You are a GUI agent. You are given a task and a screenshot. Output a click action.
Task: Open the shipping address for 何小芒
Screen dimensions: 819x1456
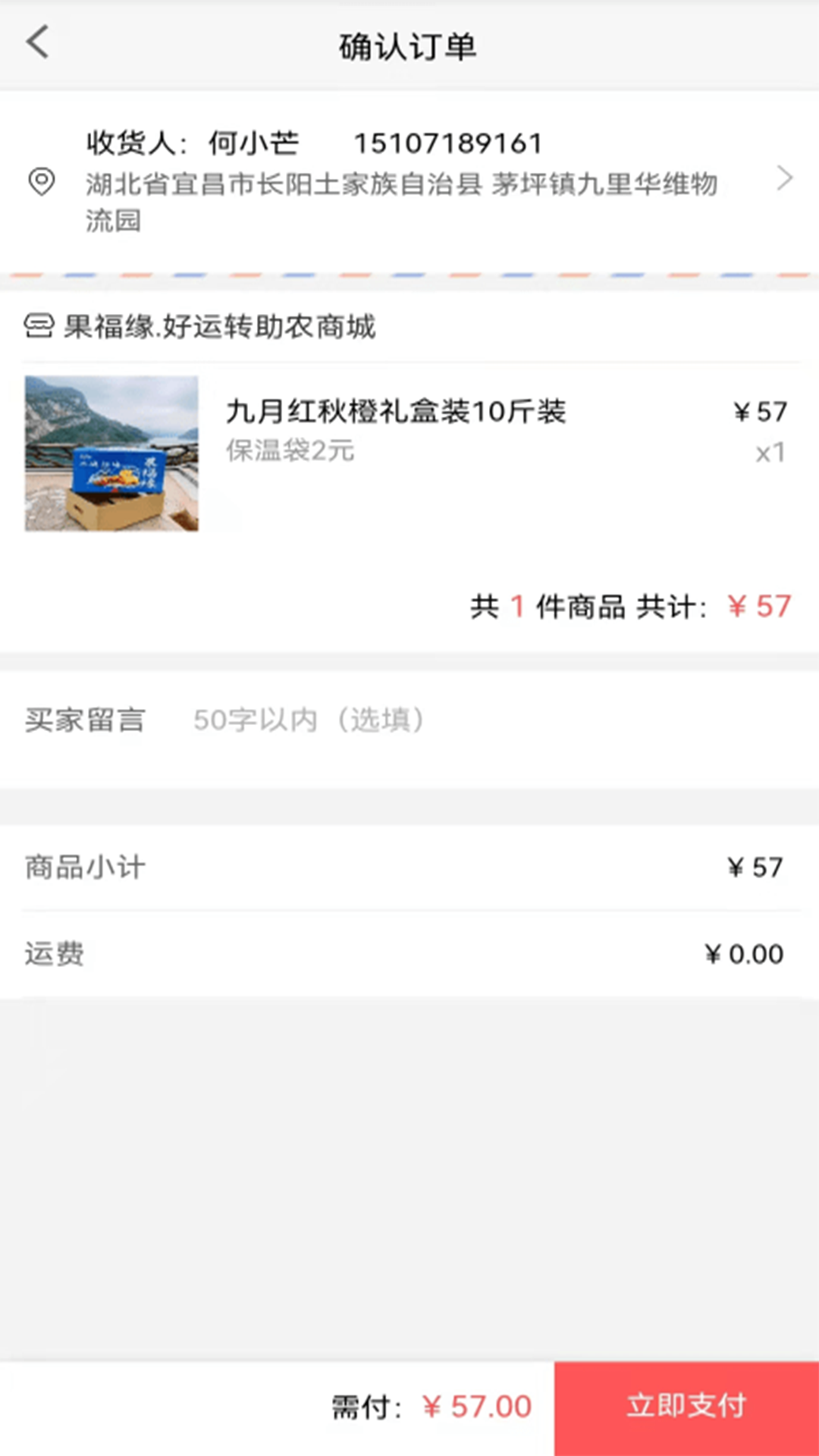point(409,182)
